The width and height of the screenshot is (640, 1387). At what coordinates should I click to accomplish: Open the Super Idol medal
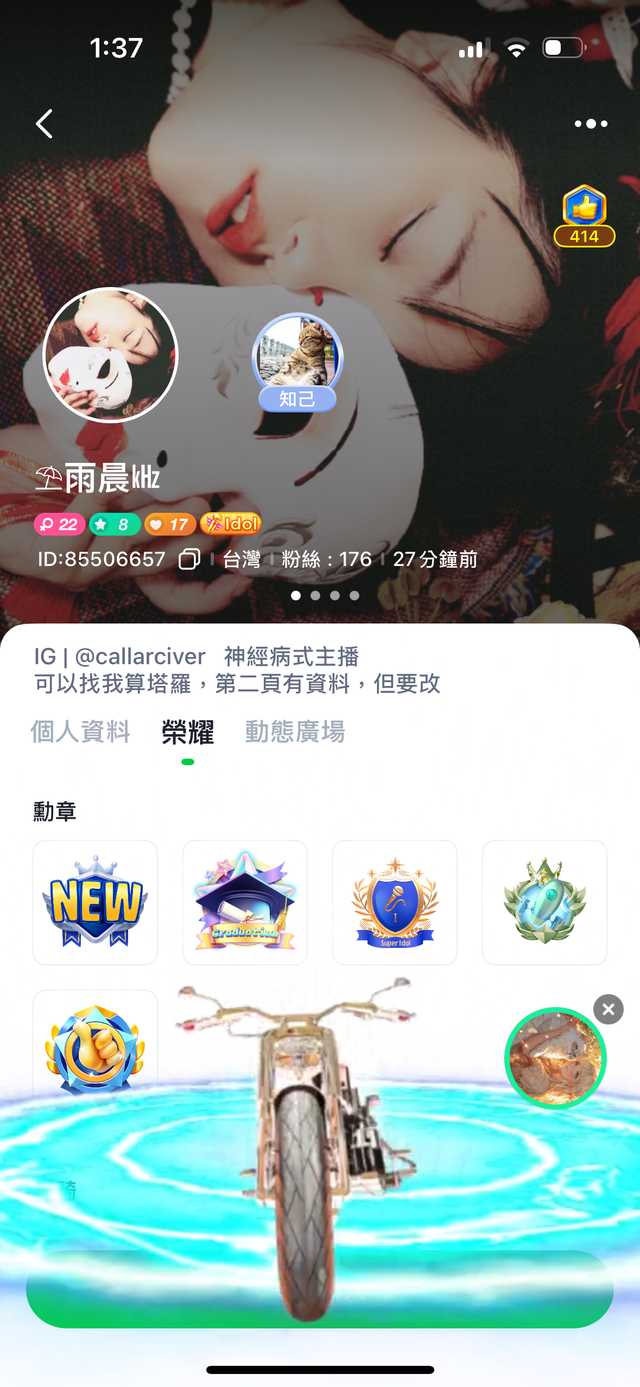[x=395, y=902]
